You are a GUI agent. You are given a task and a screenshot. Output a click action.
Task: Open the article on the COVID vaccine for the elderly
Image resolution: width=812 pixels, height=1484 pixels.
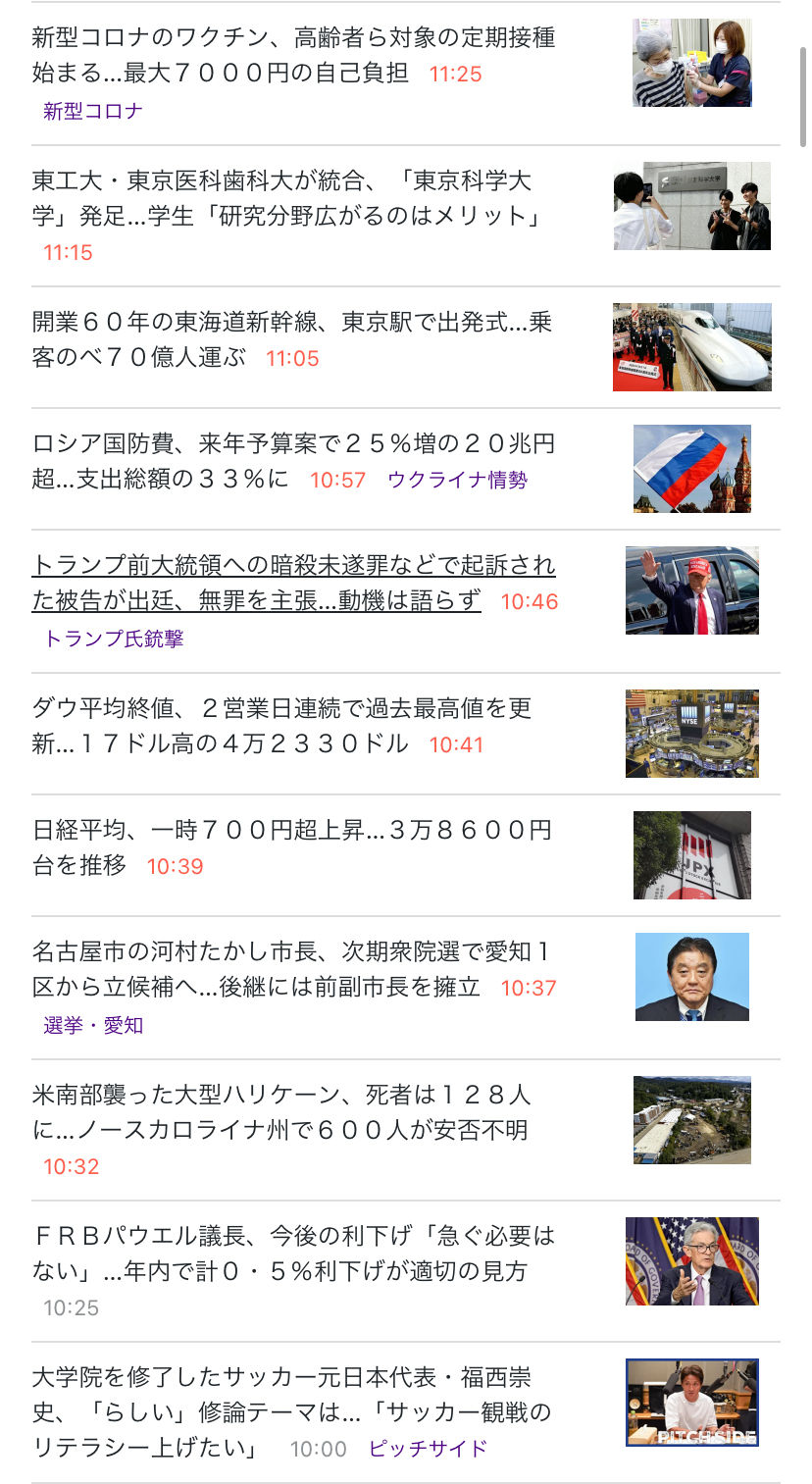(x=293, y=56)
